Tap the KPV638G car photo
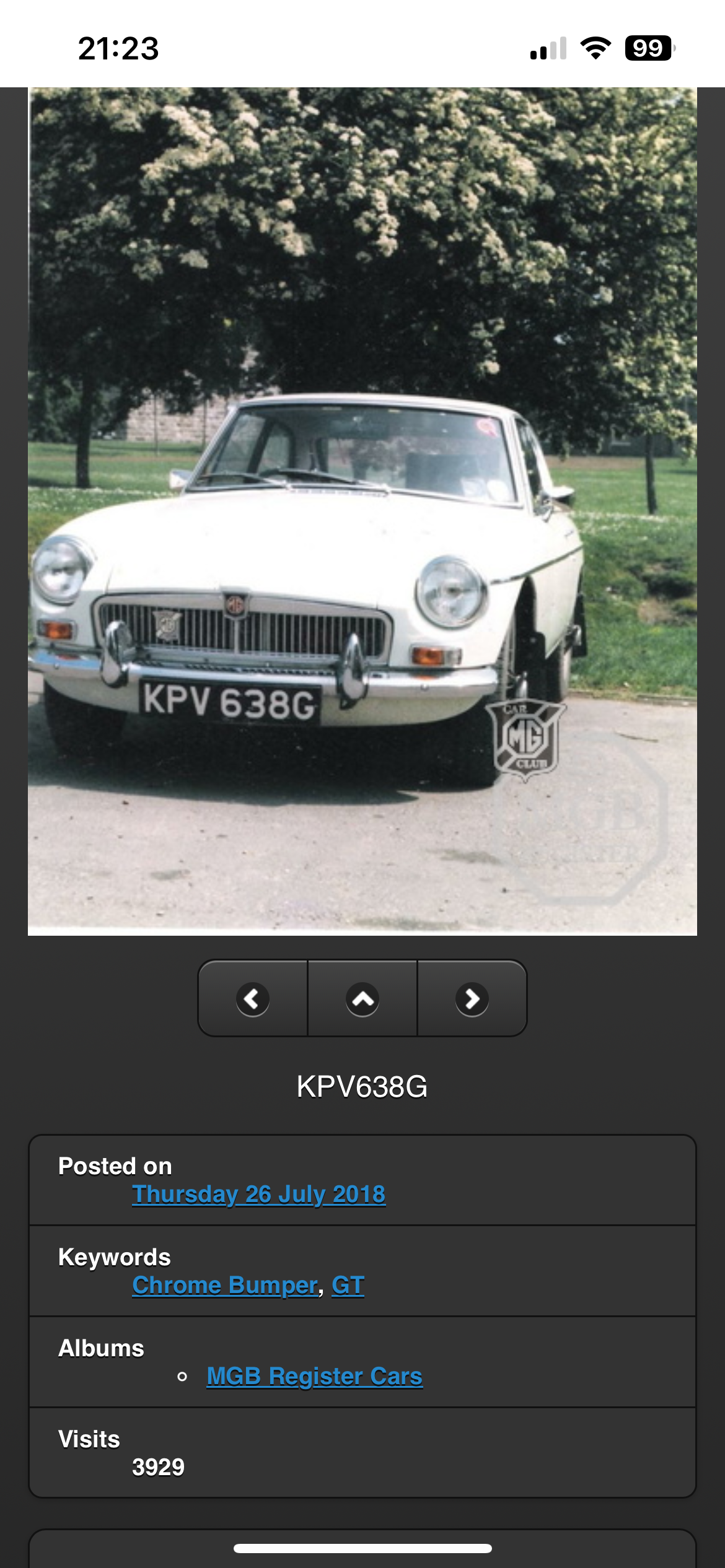This screenshot has height=1568, width=725. pos(362,511)
